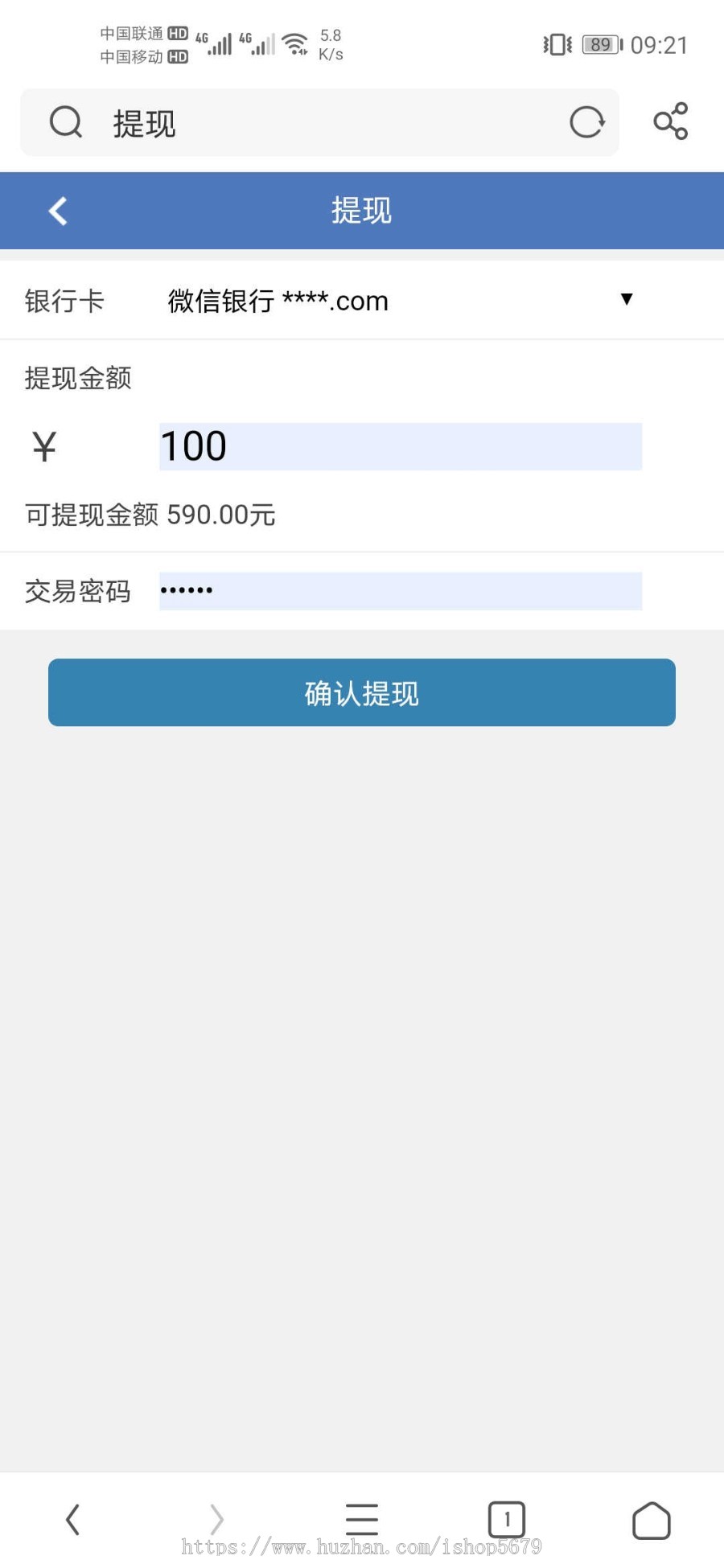The image size is (724, 1568).
Task: Share this page via the share icon
Action: coord(671,121)
